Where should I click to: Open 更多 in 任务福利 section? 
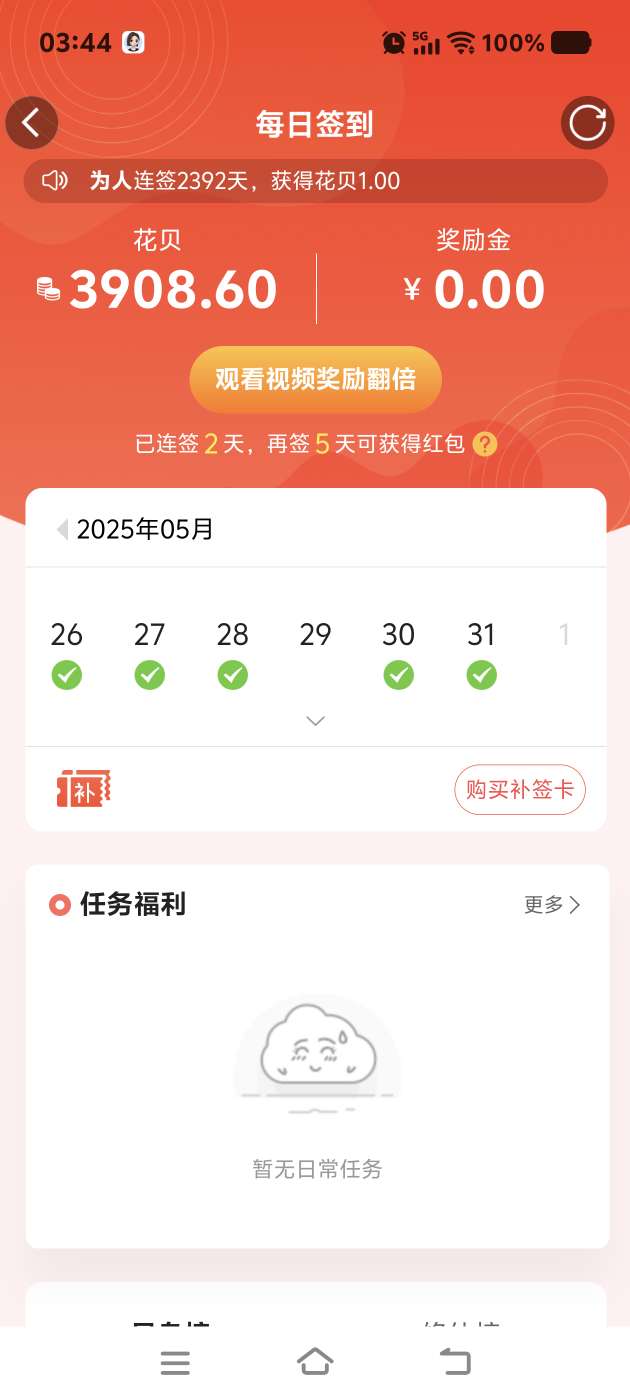551,905
